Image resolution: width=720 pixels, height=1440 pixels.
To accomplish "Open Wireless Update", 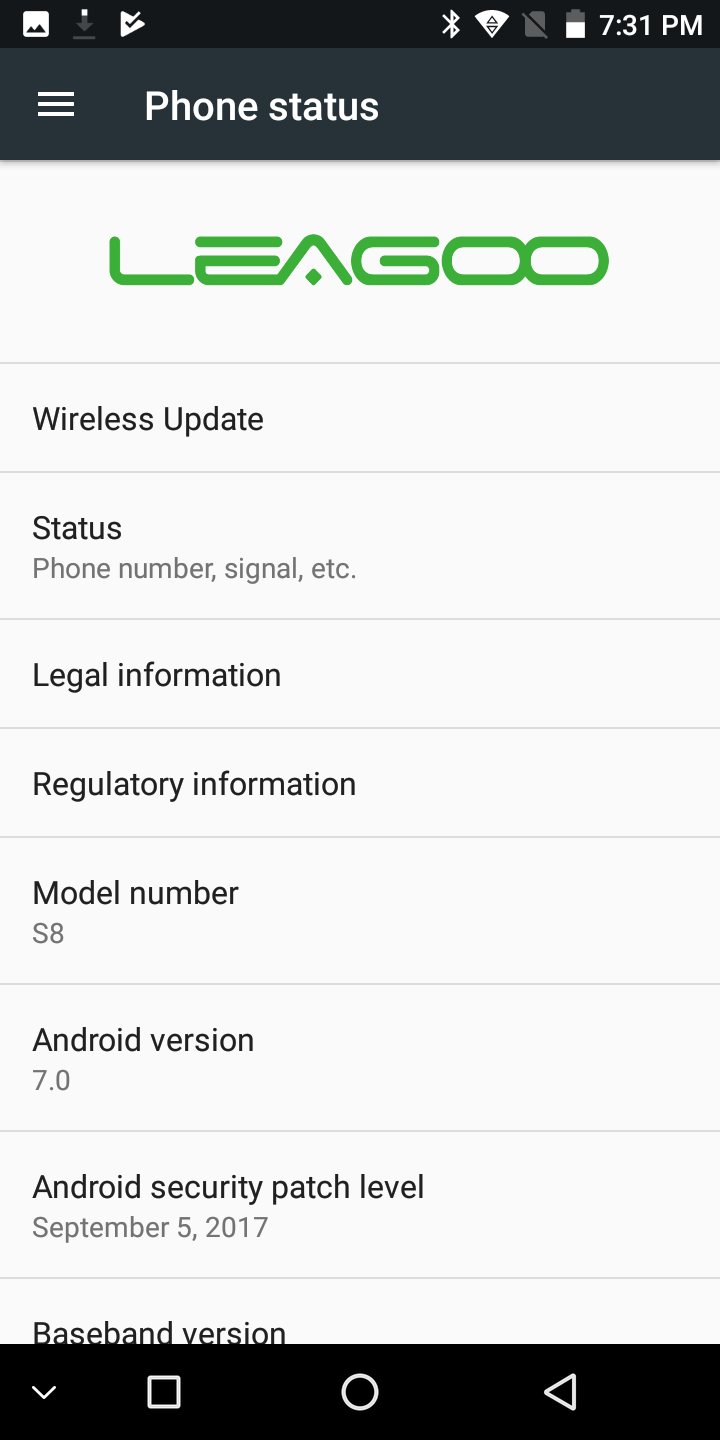I will tap(360, 418).
